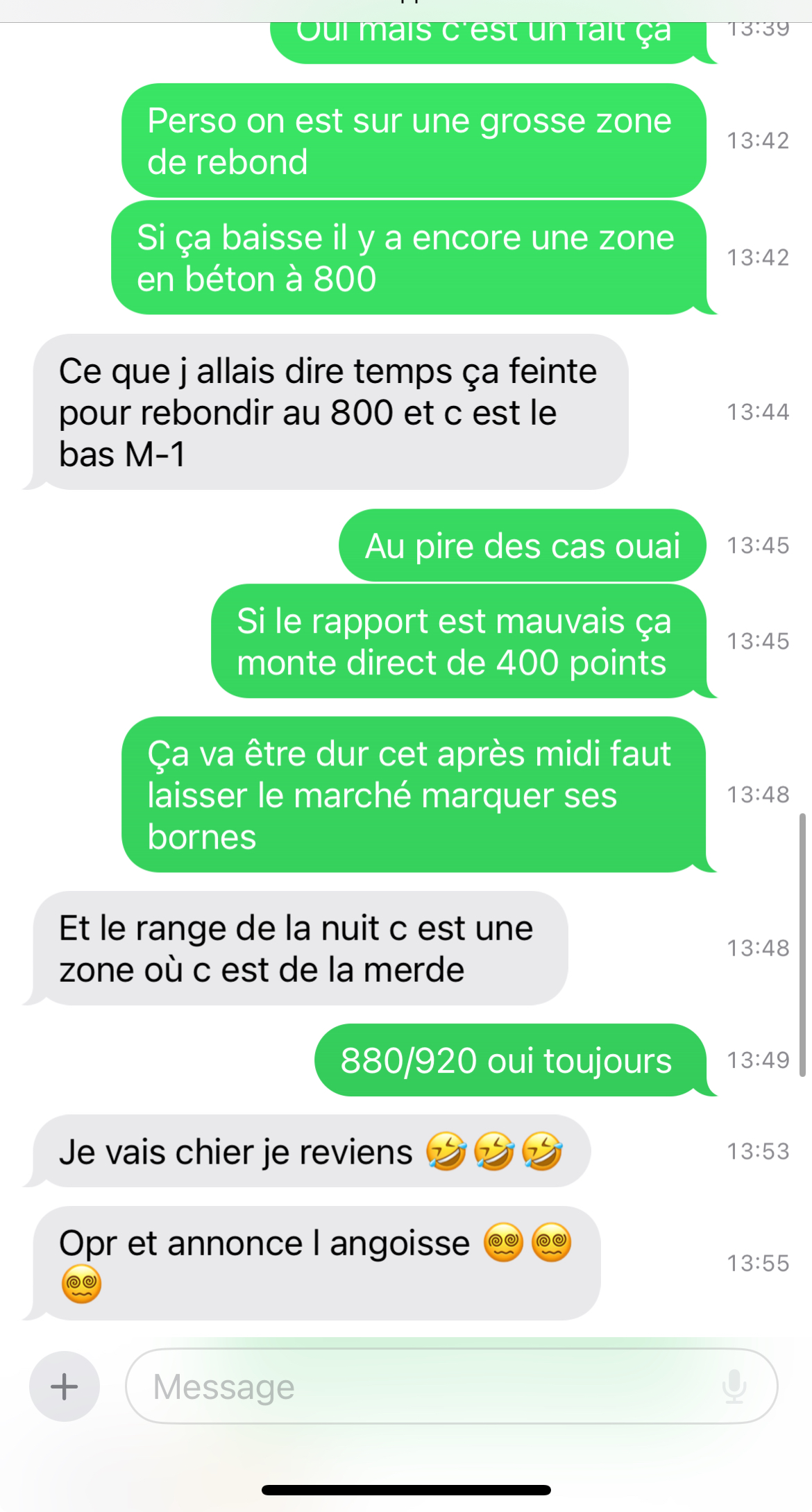Start dictation with the microphone icon
Screen dimensions: 812x1512
(x=734, y=1386)
